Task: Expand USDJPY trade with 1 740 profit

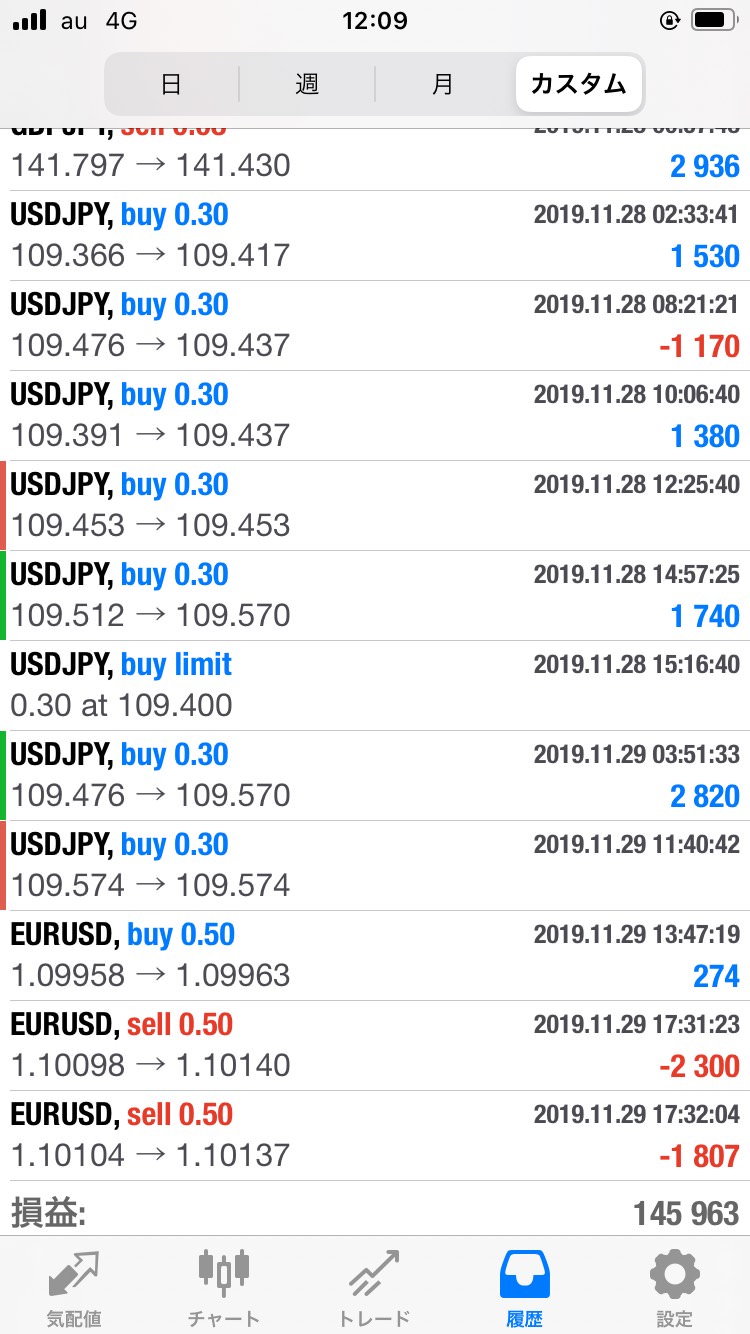Action: point(375,596)
